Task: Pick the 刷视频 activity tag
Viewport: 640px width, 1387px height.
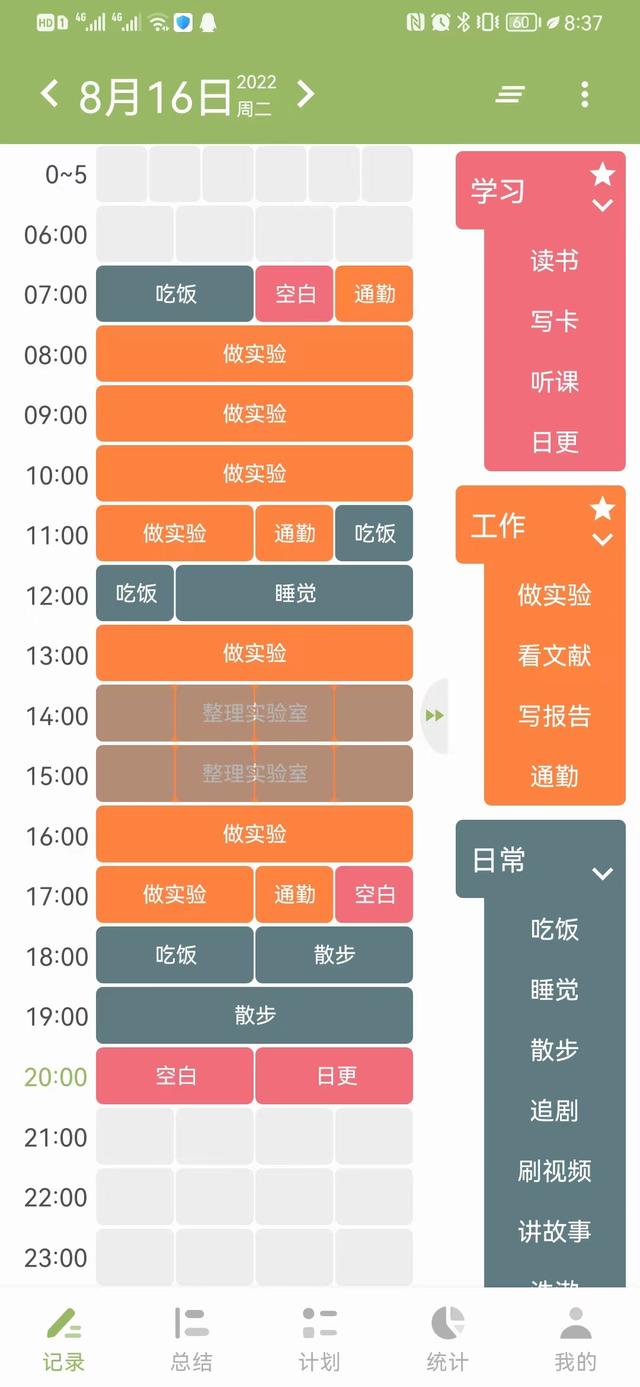Action: (x=555, y=1170)
